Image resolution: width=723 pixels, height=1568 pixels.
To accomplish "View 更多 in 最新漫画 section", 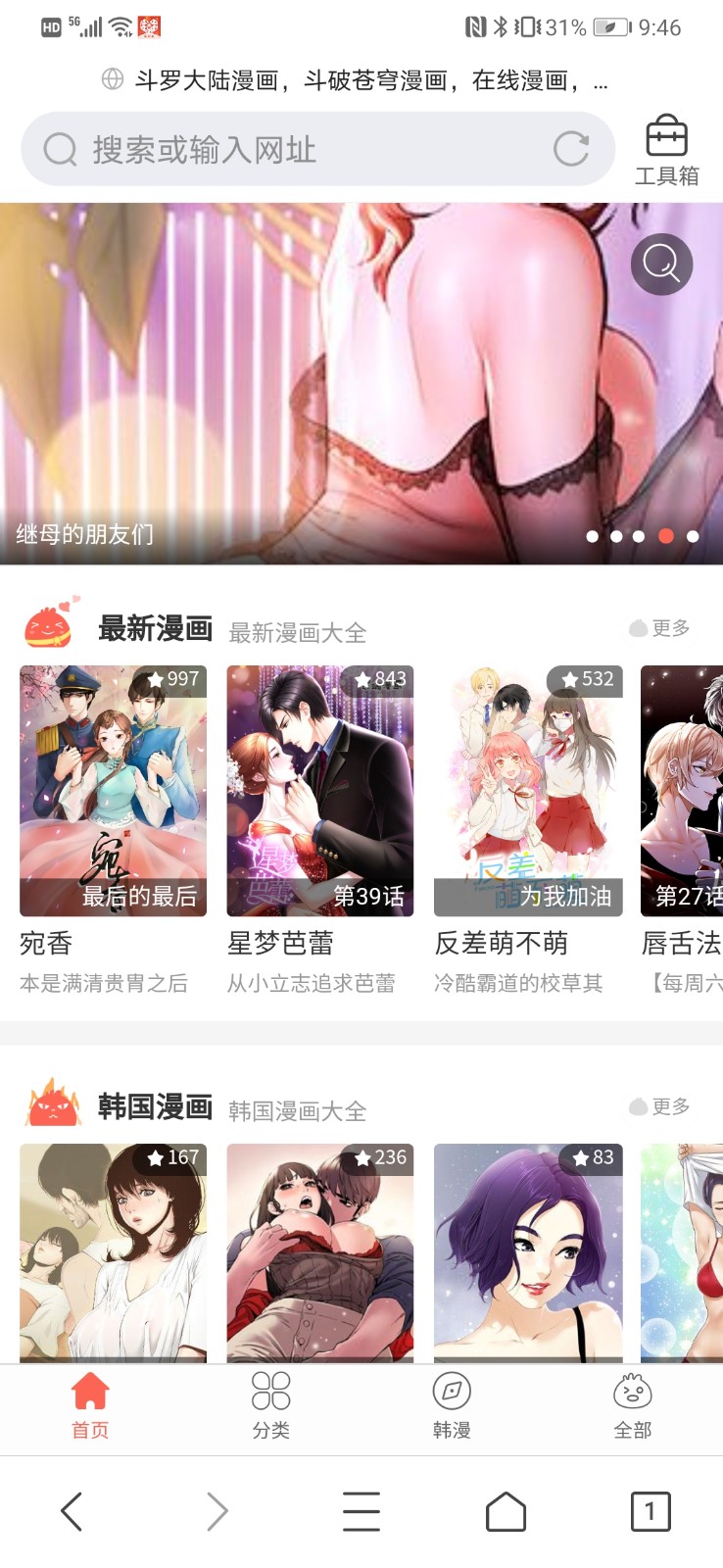I will point(660,628).
